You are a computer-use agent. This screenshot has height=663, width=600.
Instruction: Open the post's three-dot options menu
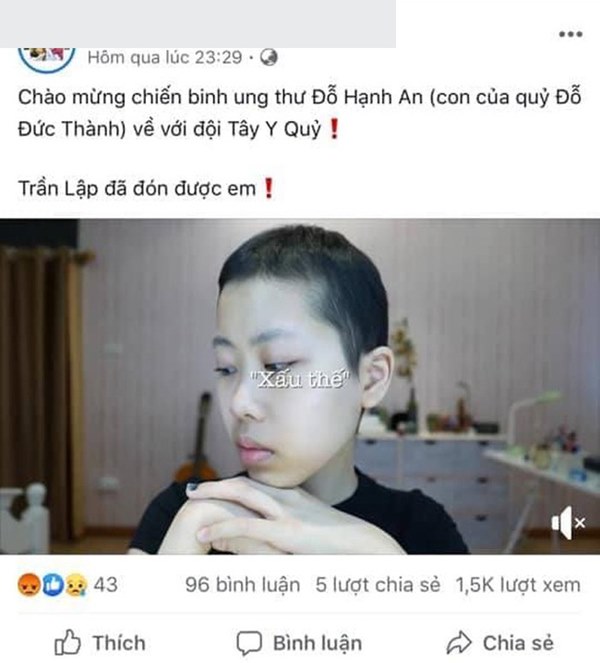point(570,34)
